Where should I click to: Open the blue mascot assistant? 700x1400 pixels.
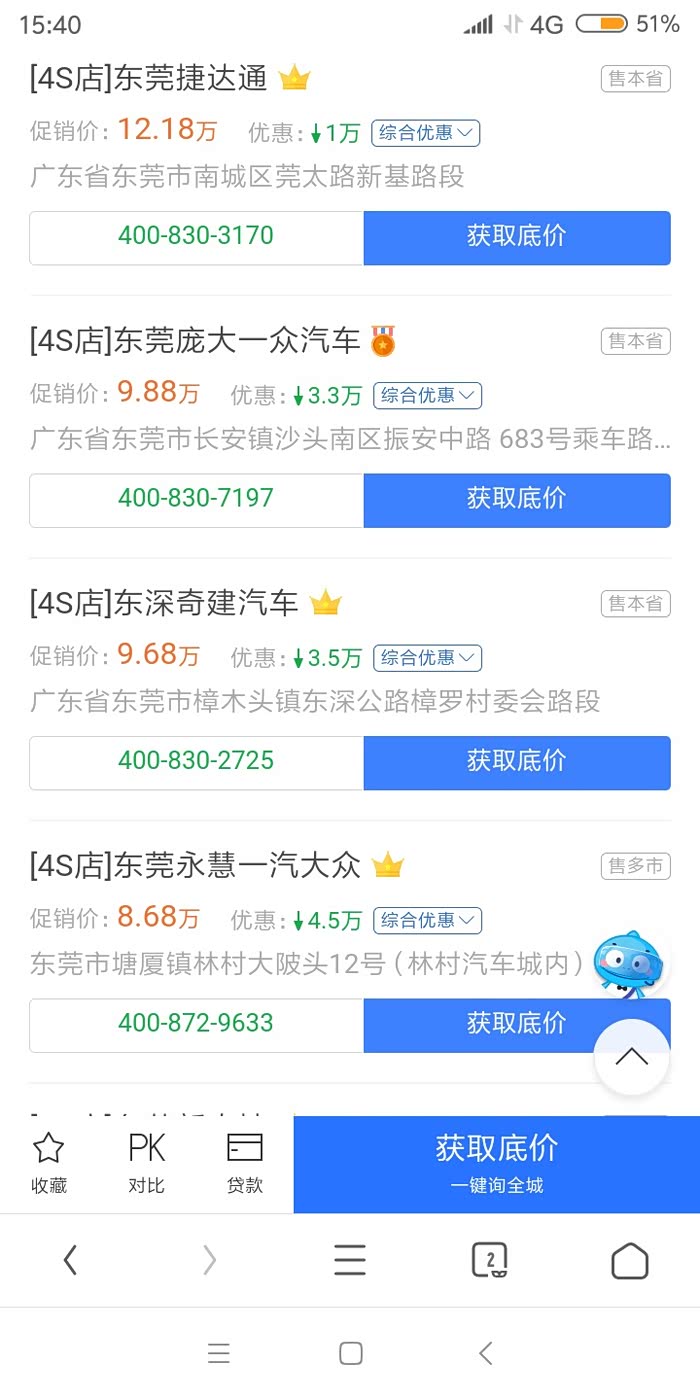coord(627,964)
